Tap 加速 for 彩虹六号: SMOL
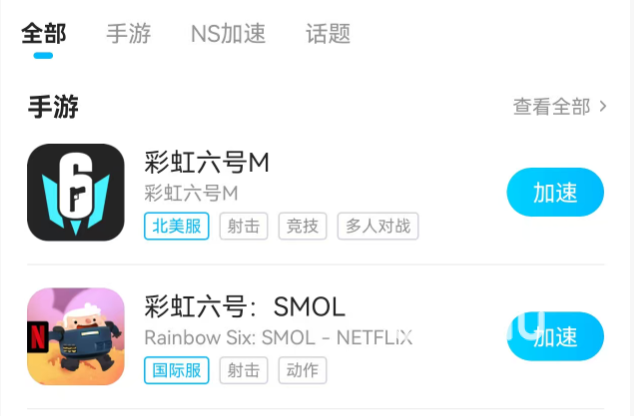This screenshot has width=634, height=416. (555, 337)
